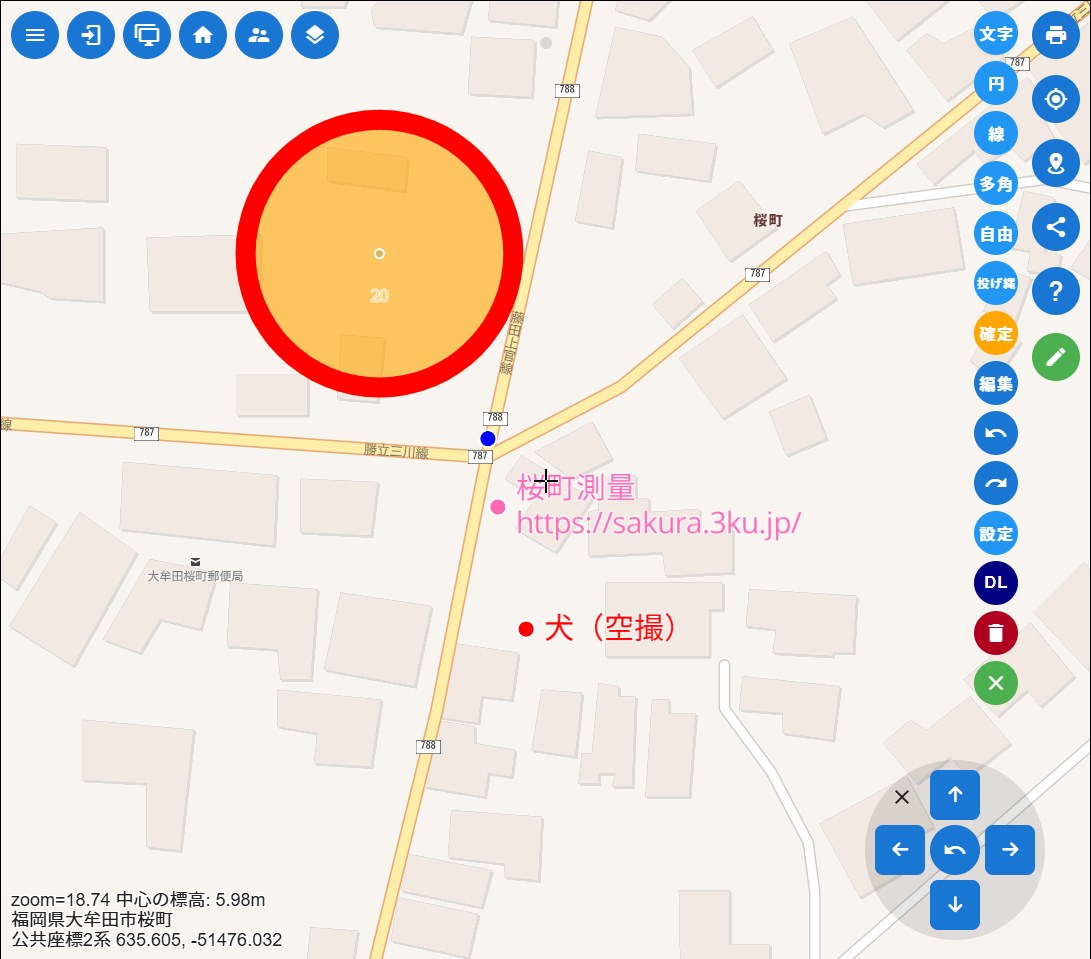The height and width of the screenshot is (959, 1091).
Task: Open the map layers icon
Action: point(315,36)
